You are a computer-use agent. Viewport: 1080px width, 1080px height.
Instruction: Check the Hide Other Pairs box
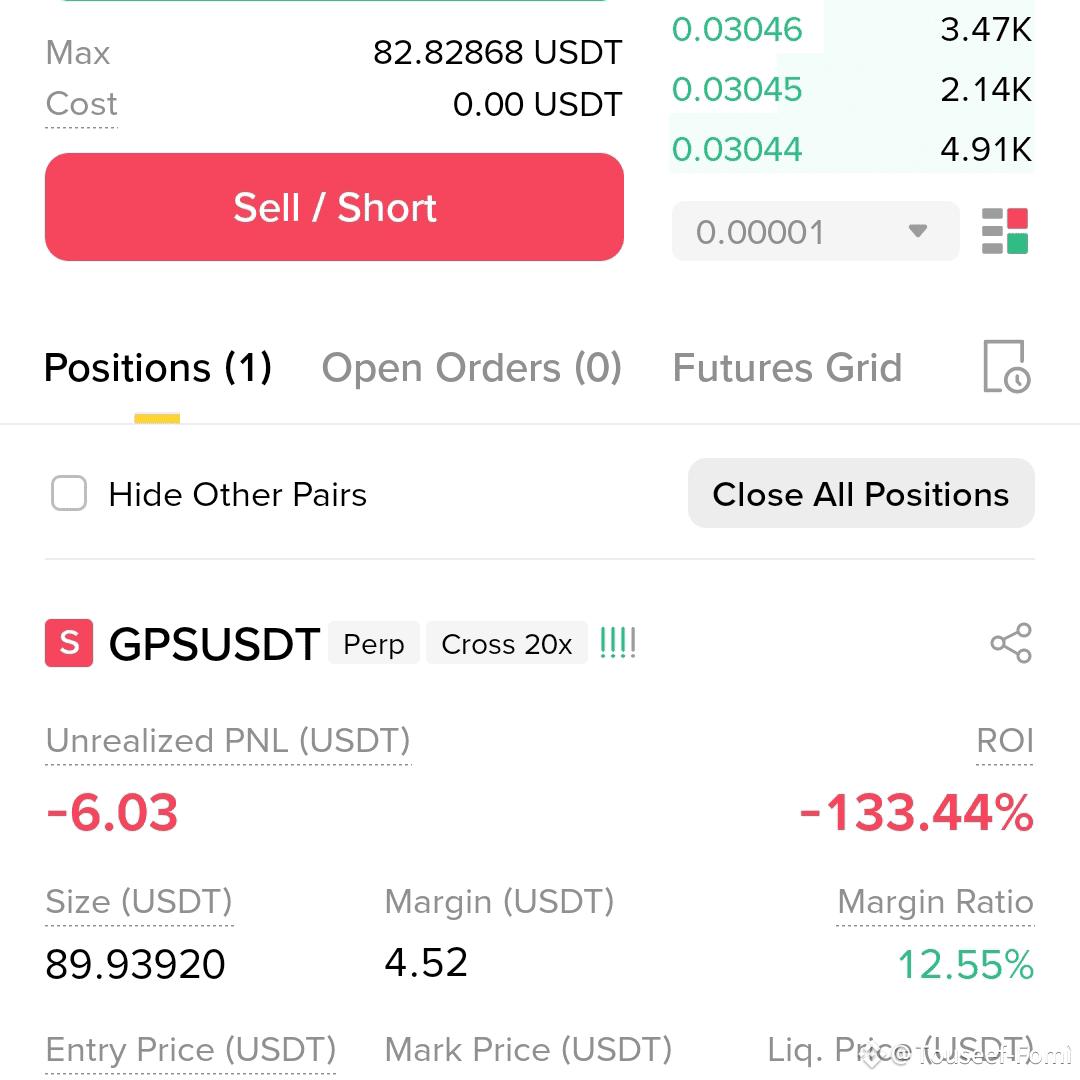[x=69, y=493]
